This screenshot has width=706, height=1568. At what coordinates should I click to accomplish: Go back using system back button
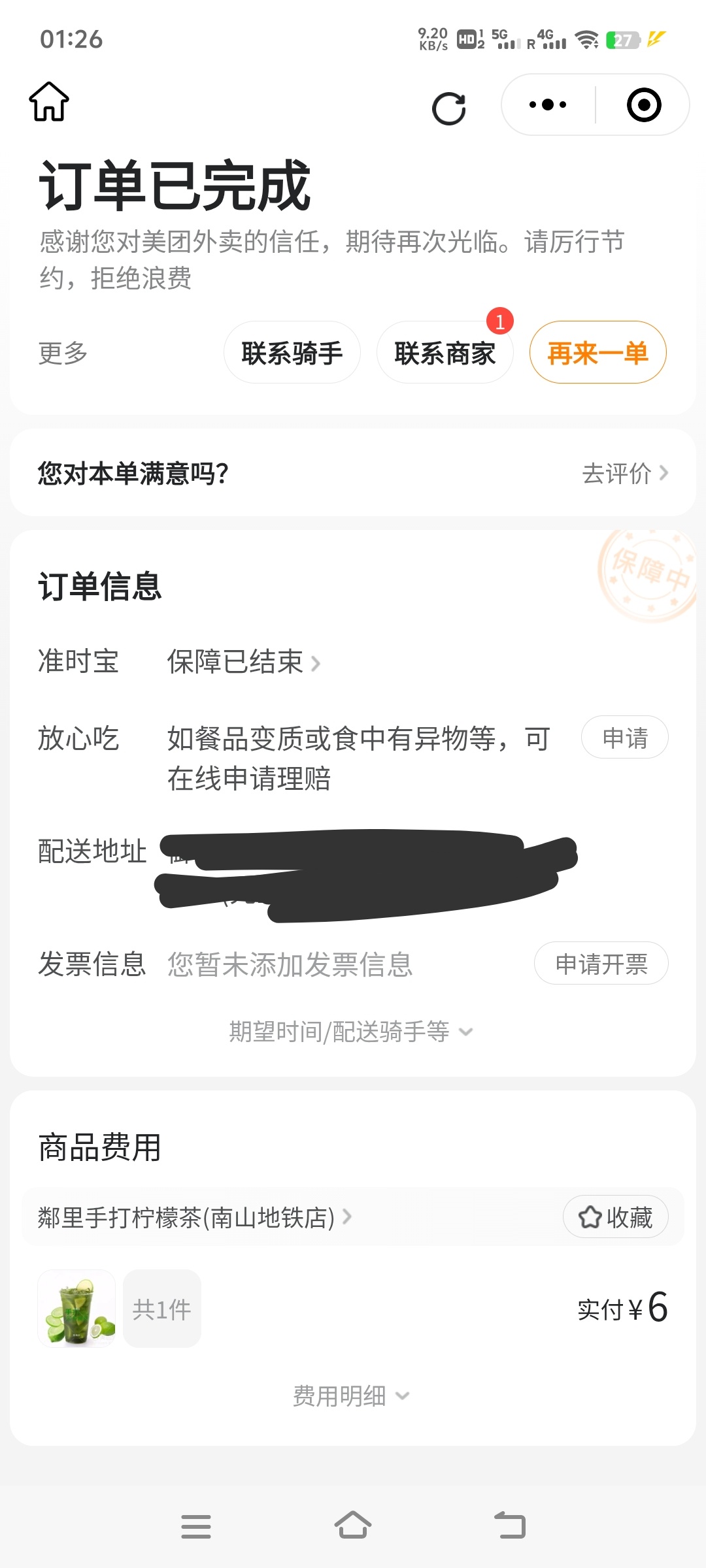coord(509,1526)
